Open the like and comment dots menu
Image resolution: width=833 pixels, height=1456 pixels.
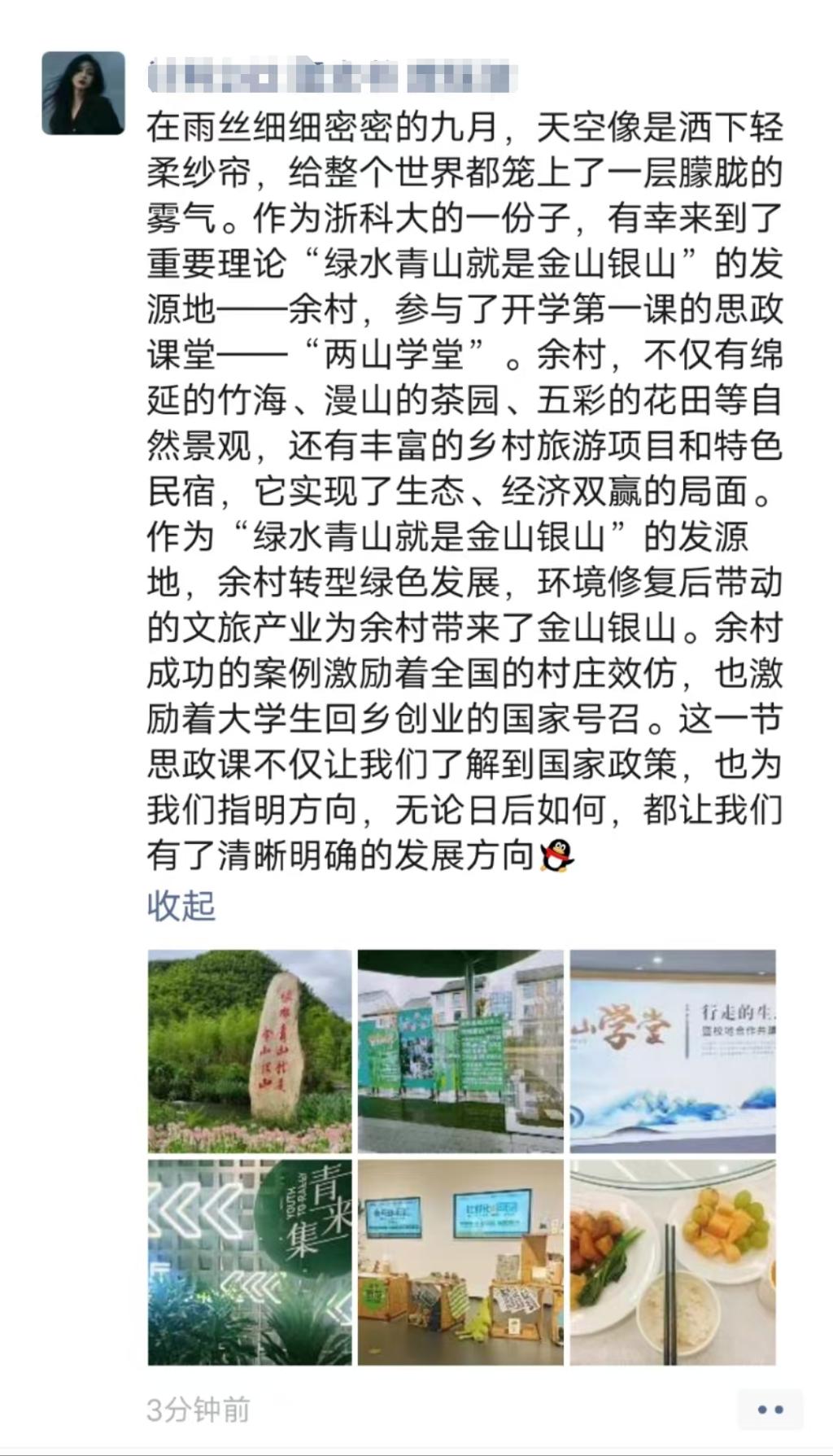pos(770,1410)
